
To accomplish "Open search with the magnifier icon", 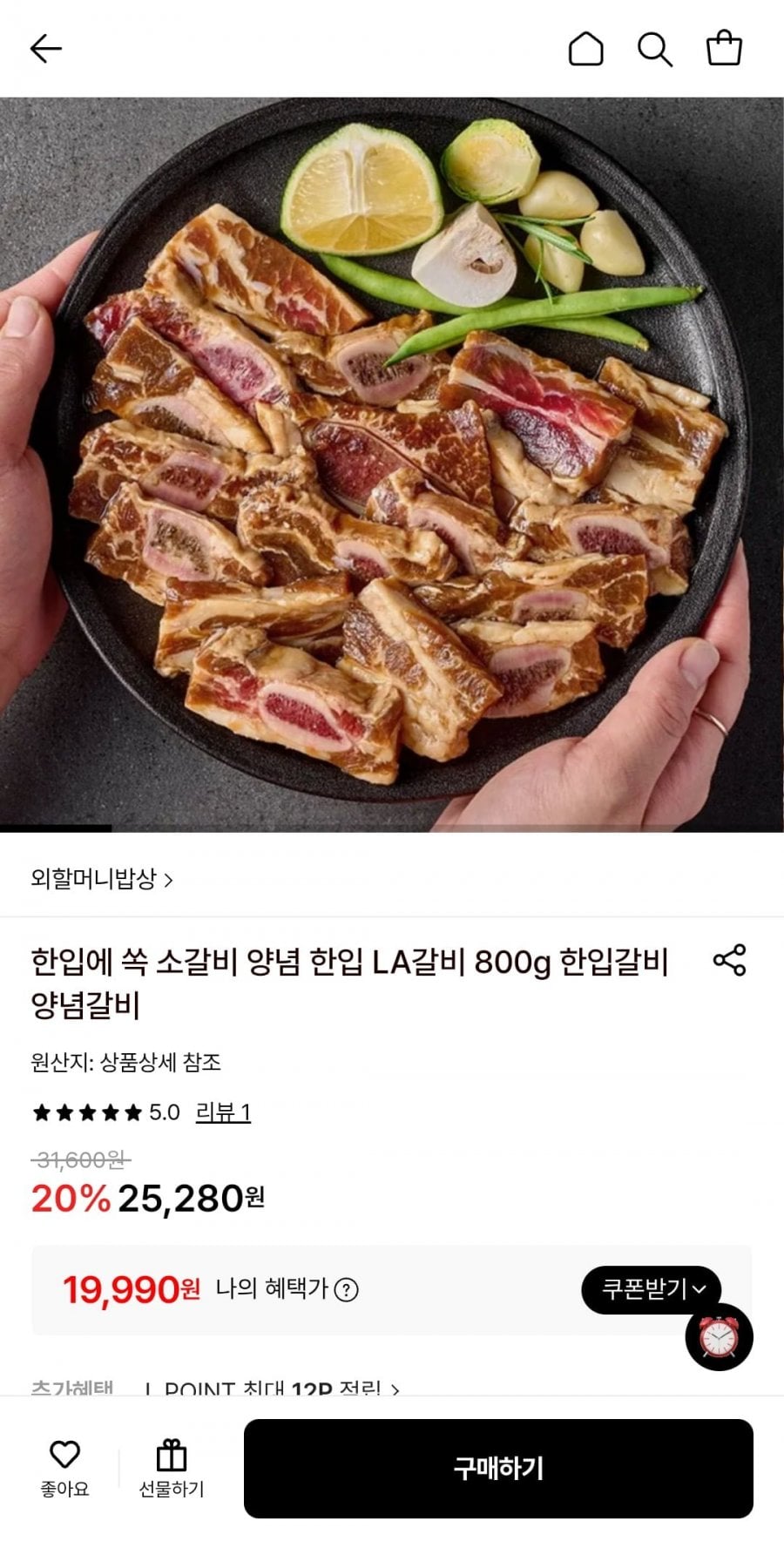I will click(x=656, y=48).
